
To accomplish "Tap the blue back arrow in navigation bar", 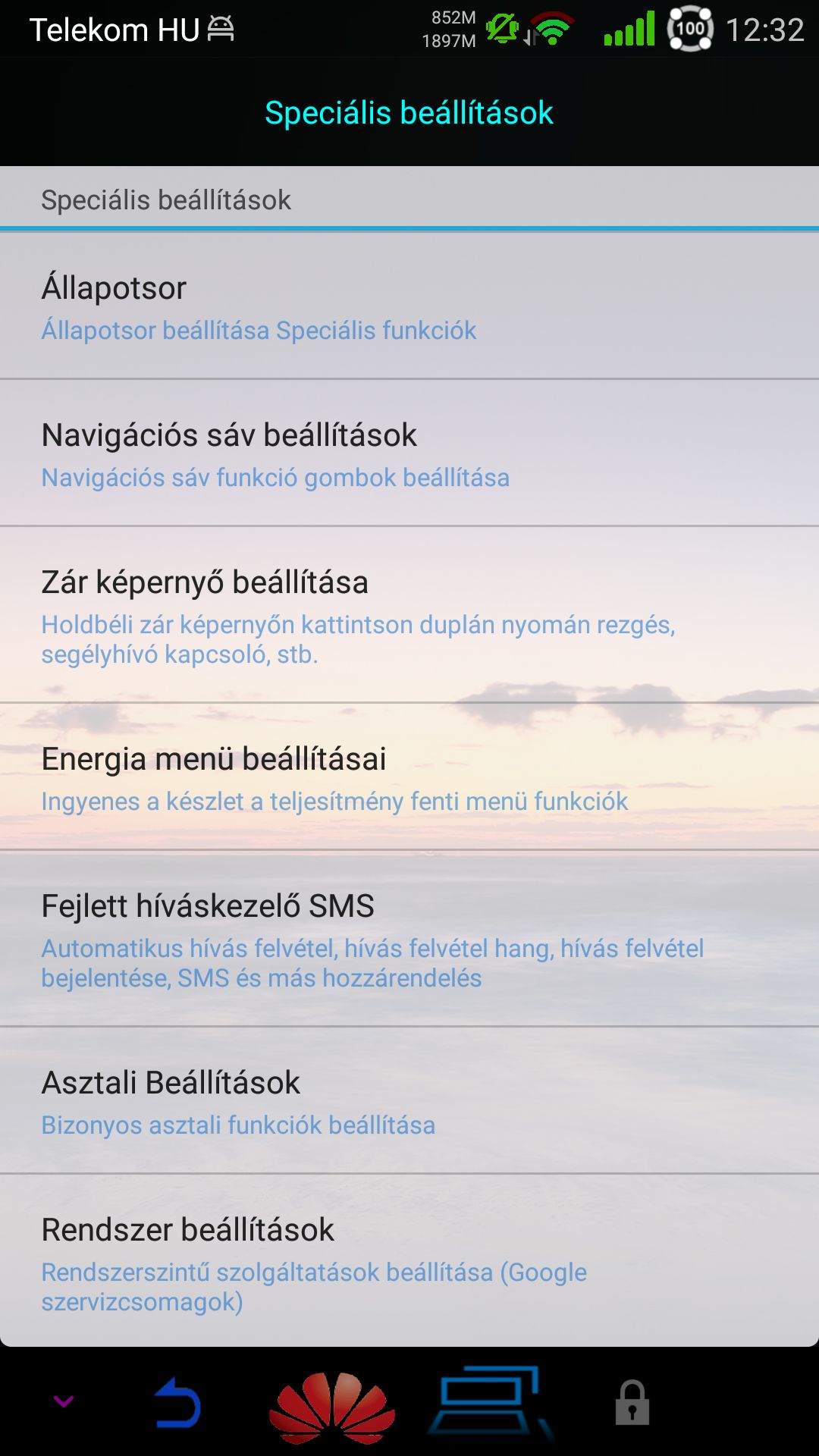I will coord(178,1402).
